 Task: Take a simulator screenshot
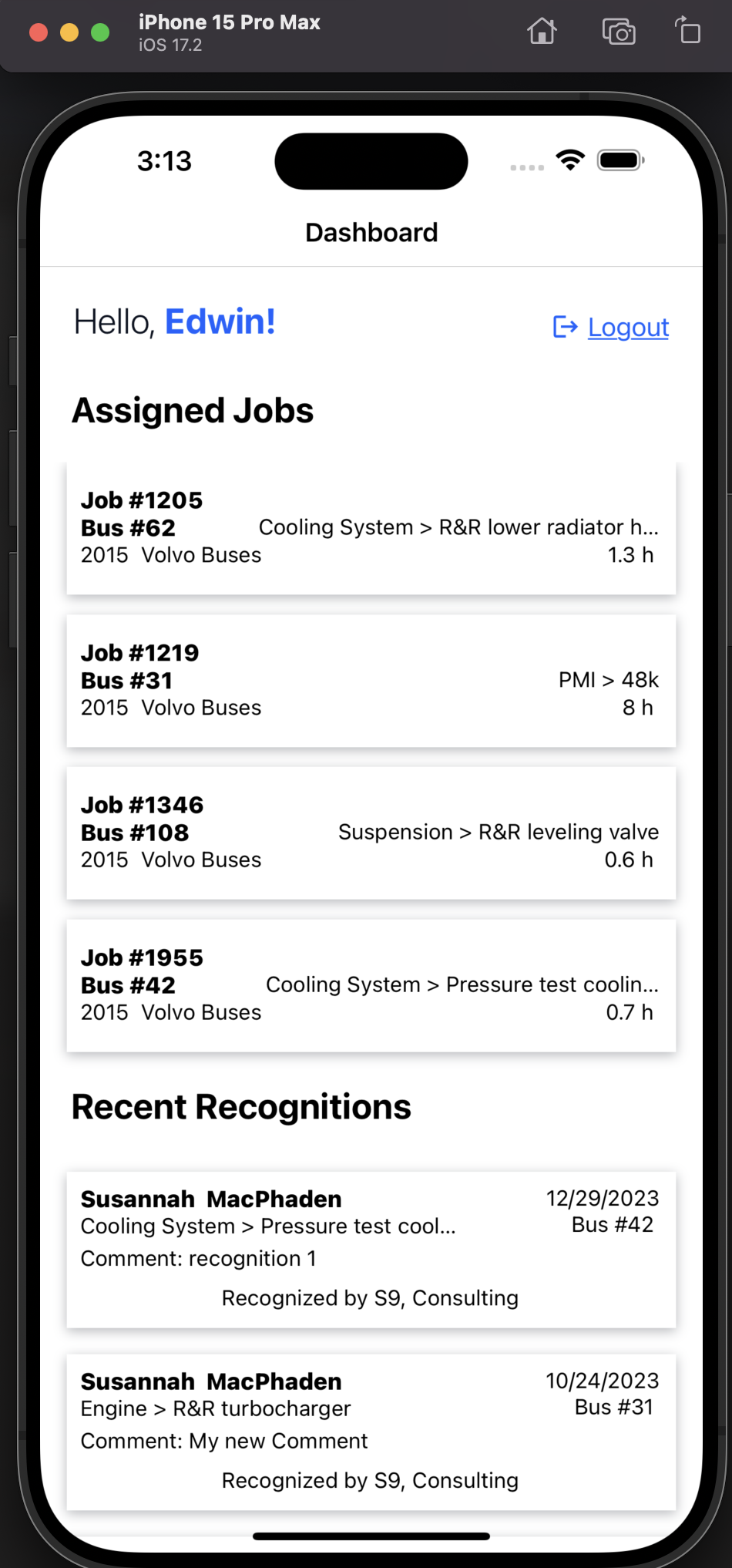(618, 32)
